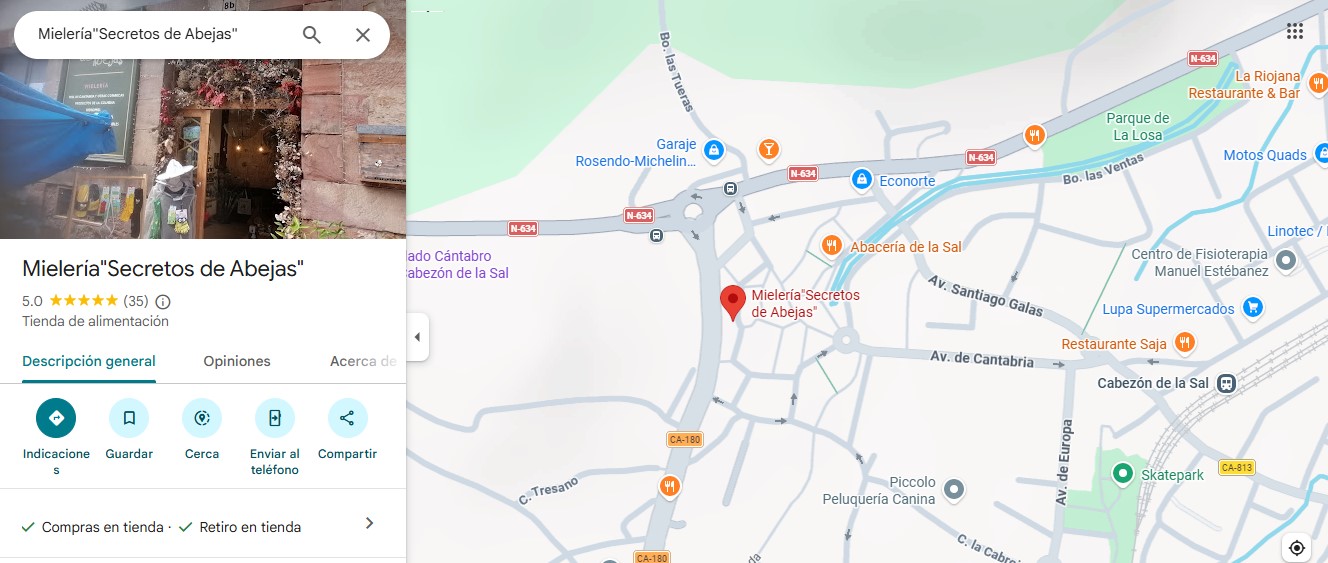Open Abacería de la Sal marker
The image size is (1328, 563).
(x=831, y=246)
